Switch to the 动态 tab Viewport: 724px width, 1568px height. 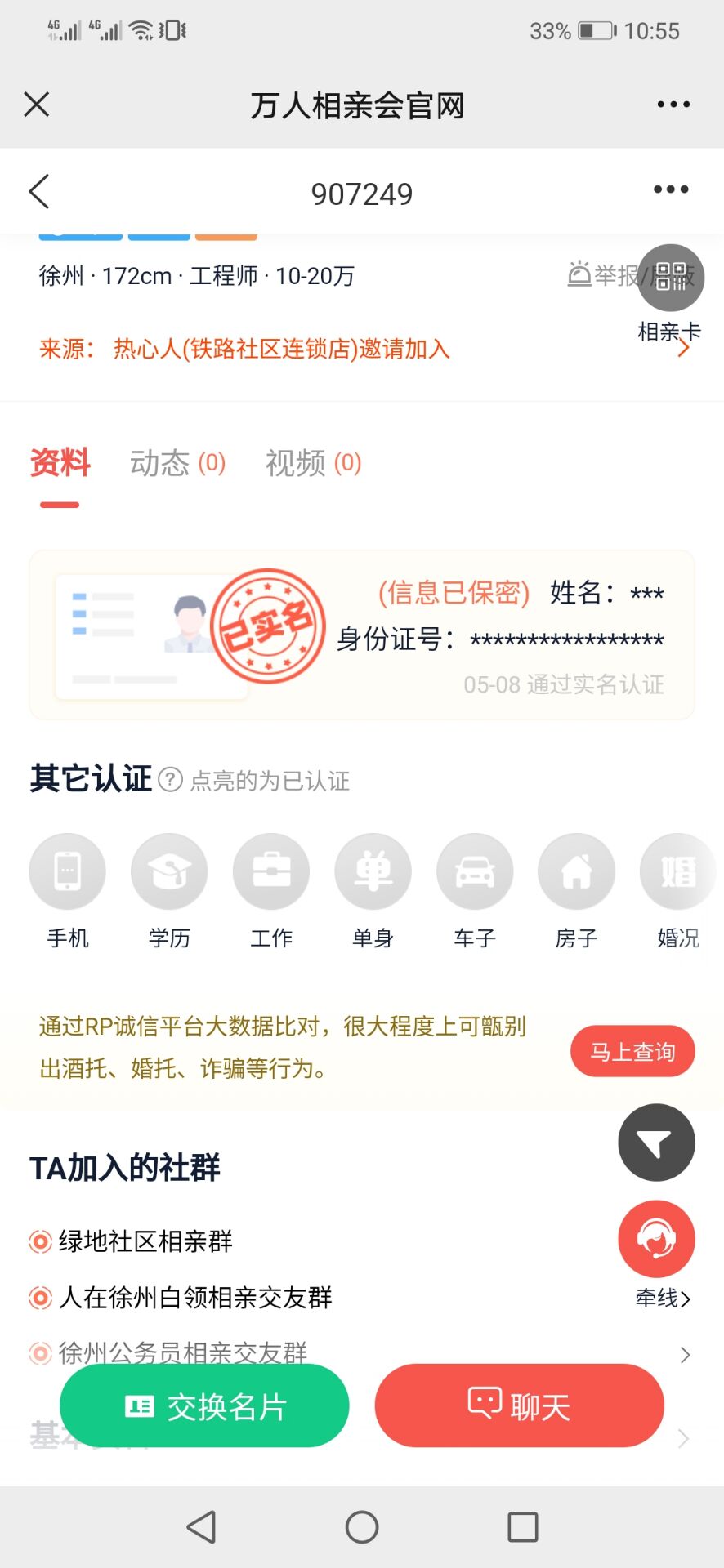click(177, 463)
